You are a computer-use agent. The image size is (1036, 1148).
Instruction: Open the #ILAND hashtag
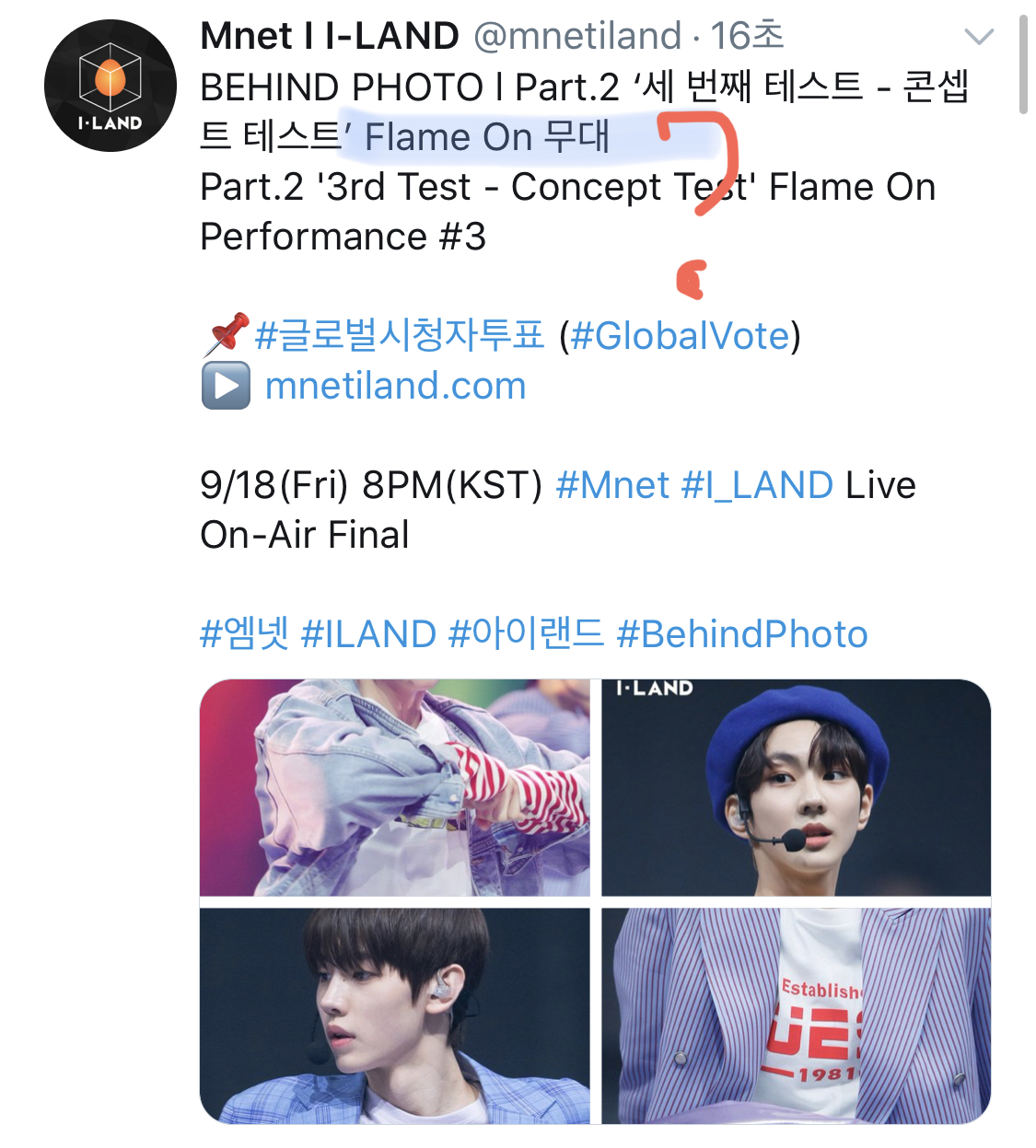coord(368,634)
